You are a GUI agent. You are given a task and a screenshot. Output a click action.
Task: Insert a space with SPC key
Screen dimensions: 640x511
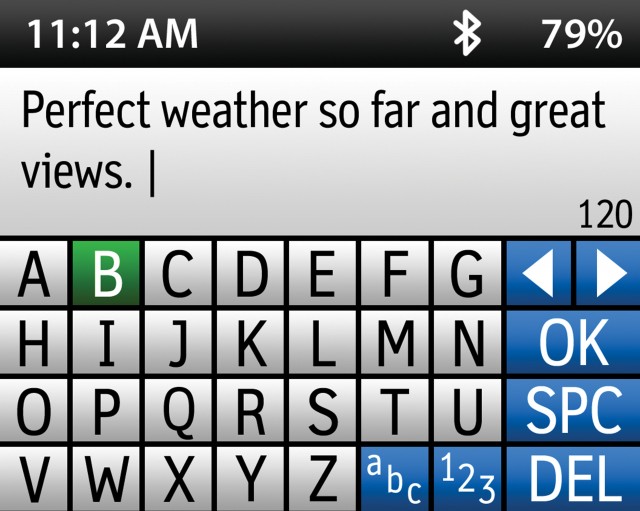pyautogui.click(x=574, y=410)
